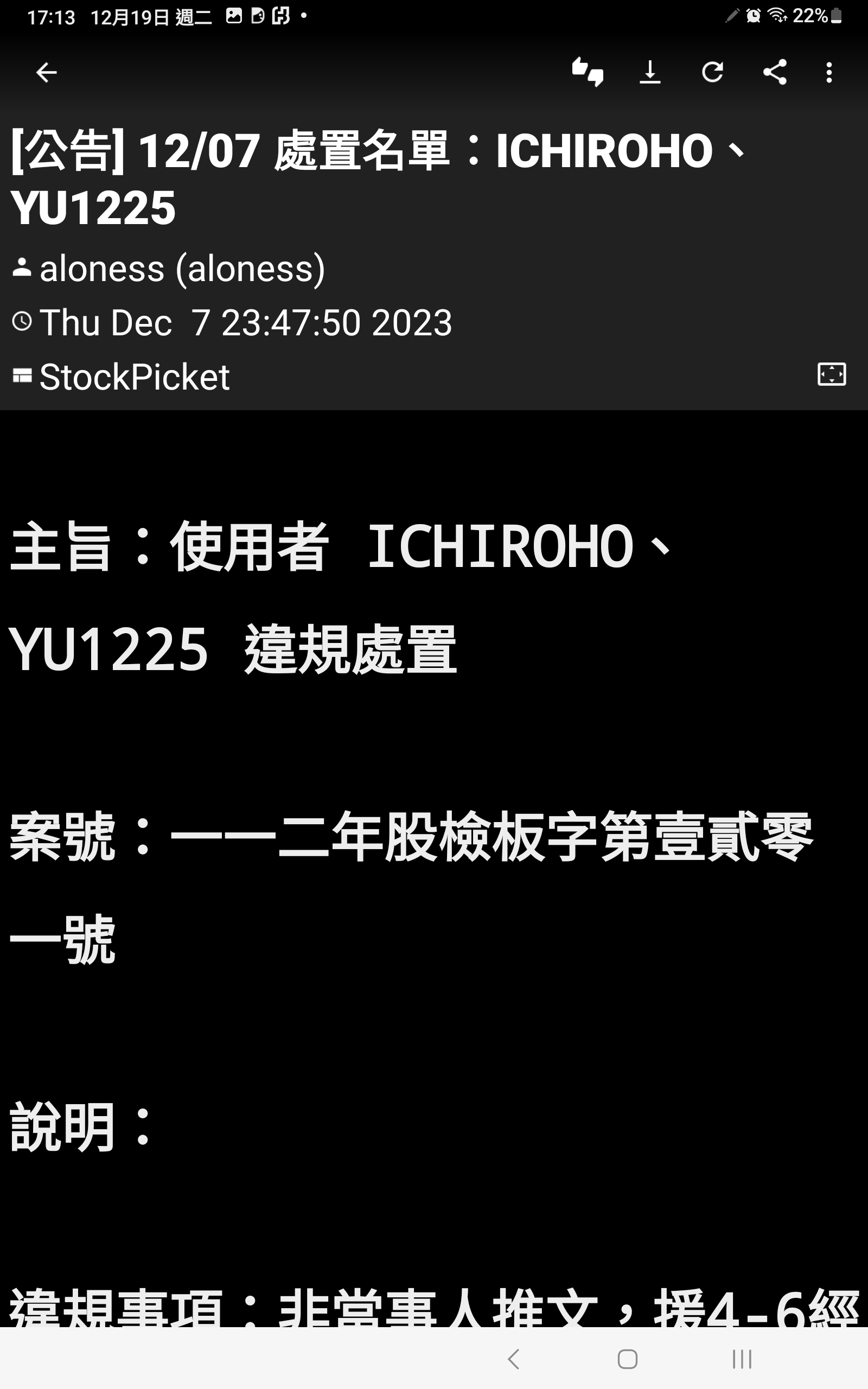Go back using the top-left arrow
Image resolution: width=868 pixels, height=1389 pixels.
(46, 72)
